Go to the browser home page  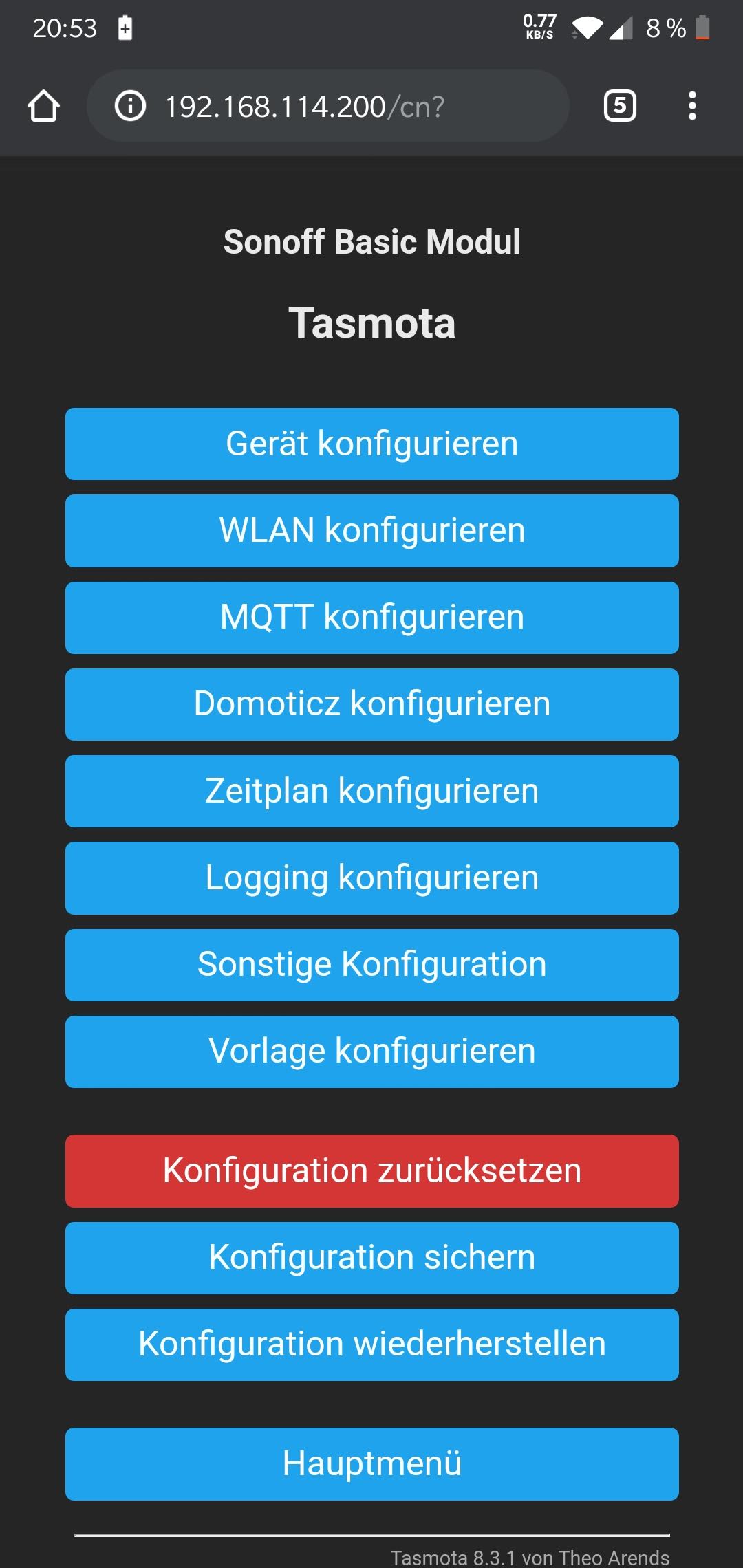click(x=44, y=107)
